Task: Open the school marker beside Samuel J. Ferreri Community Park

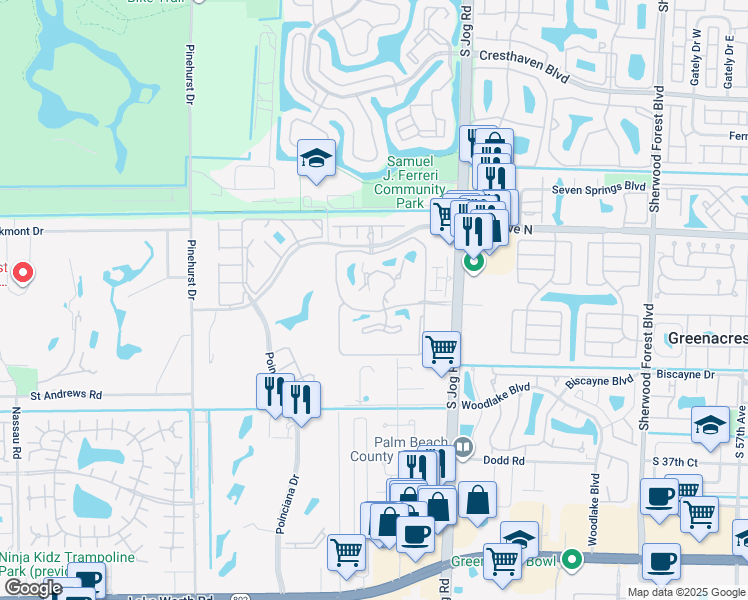Action: pos(316,161)
